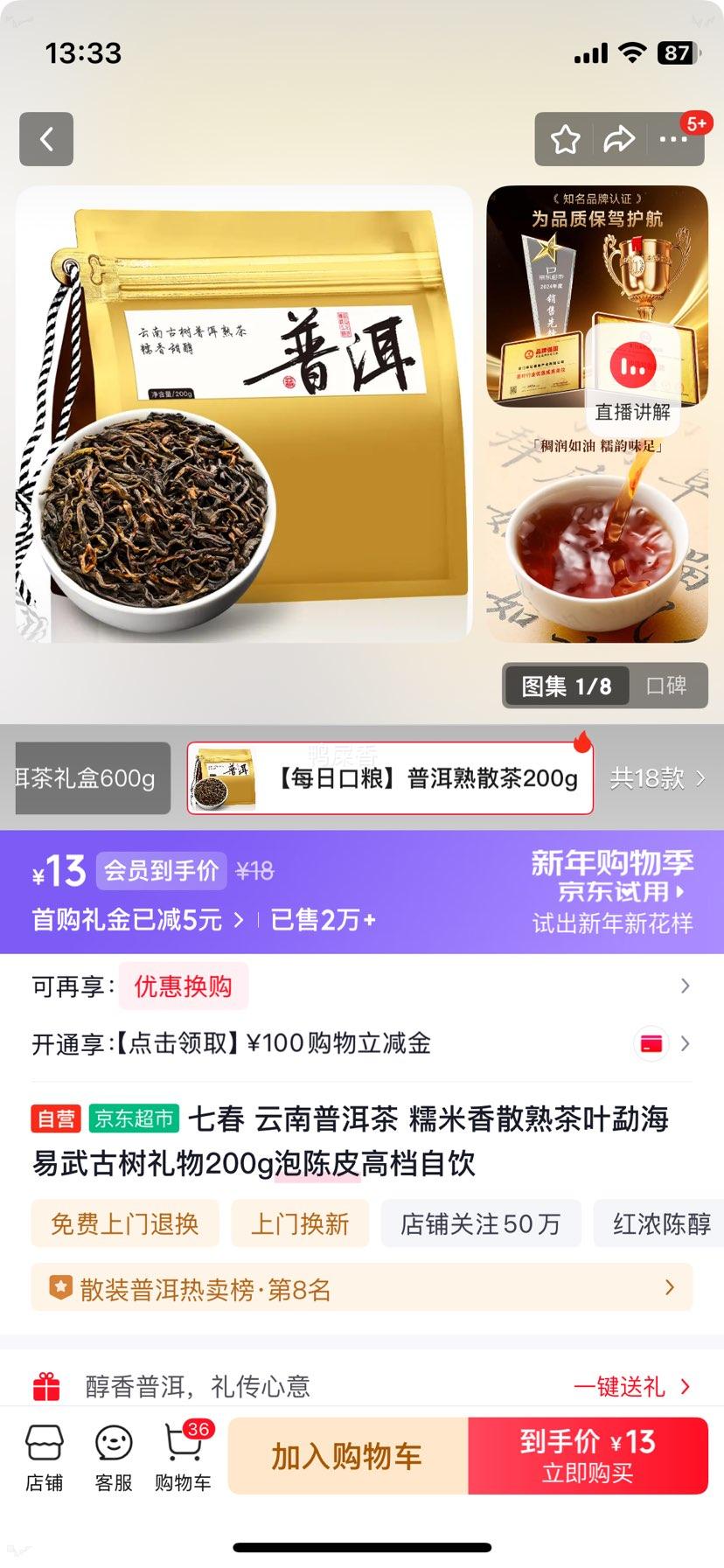Tap the star icon to favorite this tea

564,139
